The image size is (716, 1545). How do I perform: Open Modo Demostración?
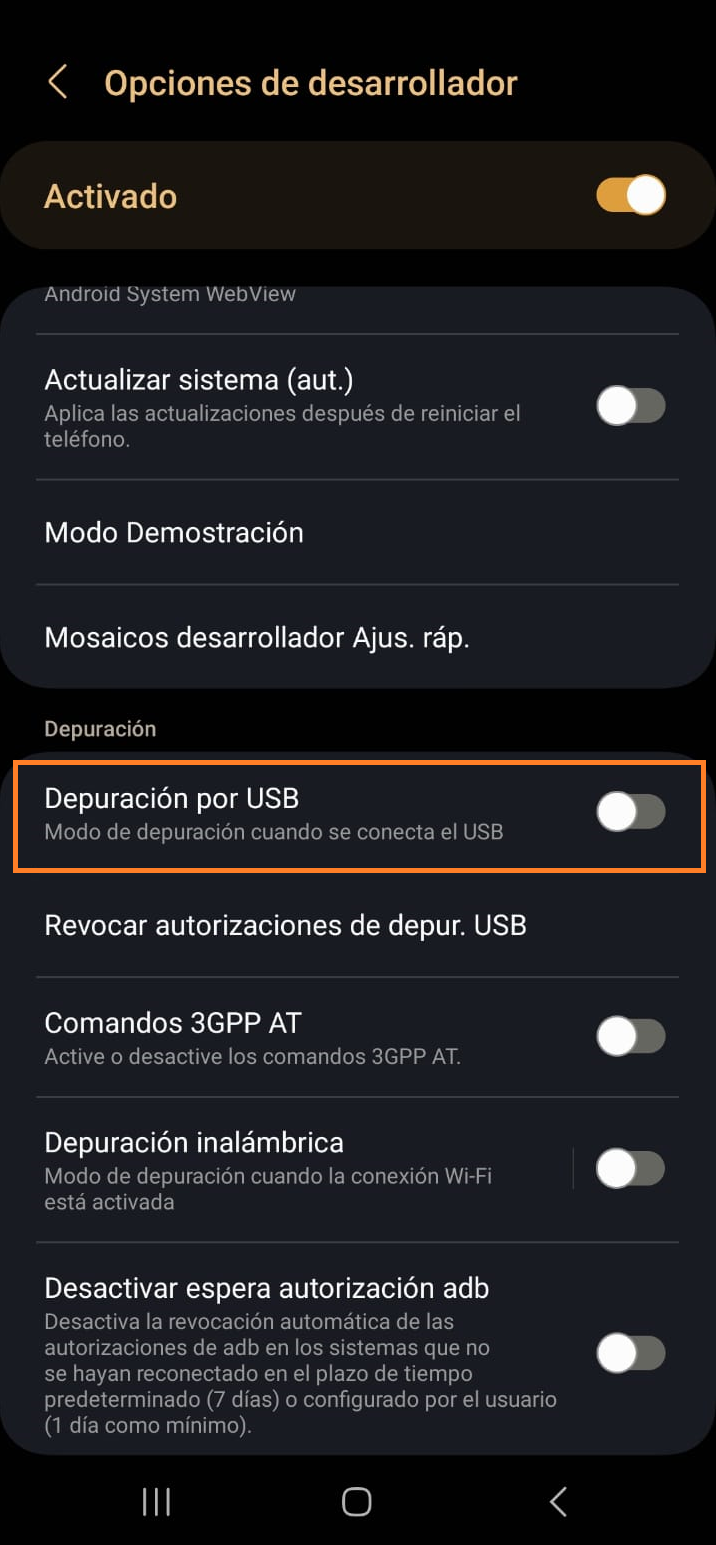click(x=174, y=532)
